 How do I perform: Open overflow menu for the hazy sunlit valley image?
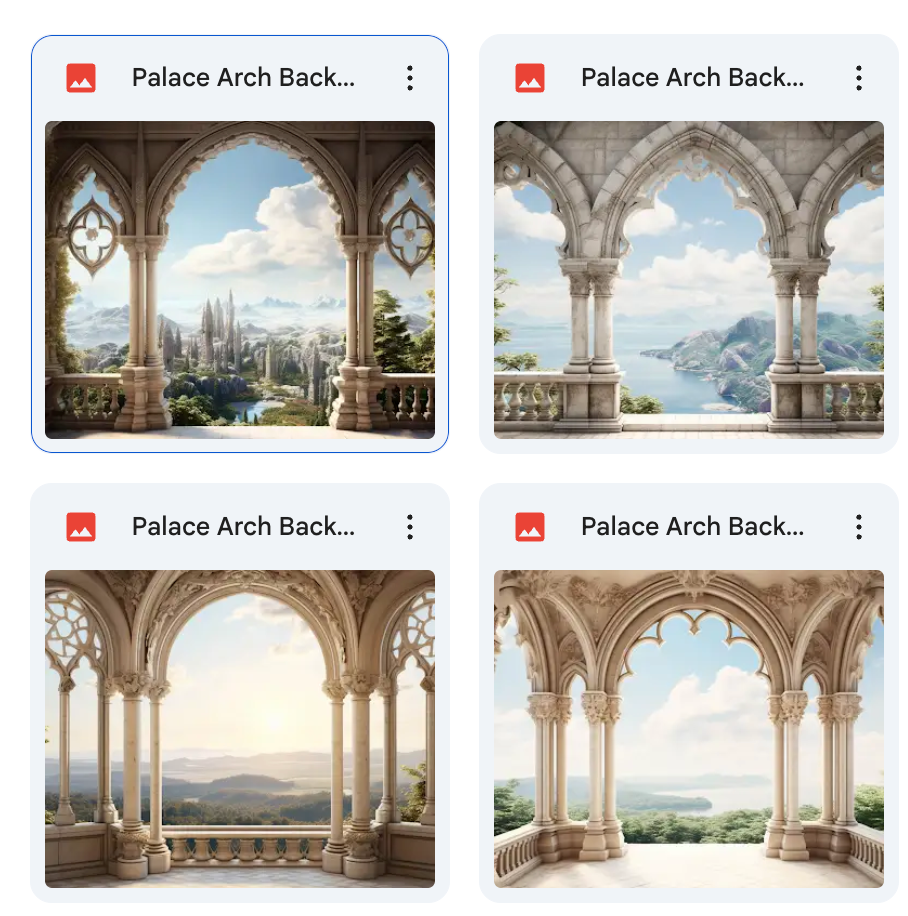[409, 527]
